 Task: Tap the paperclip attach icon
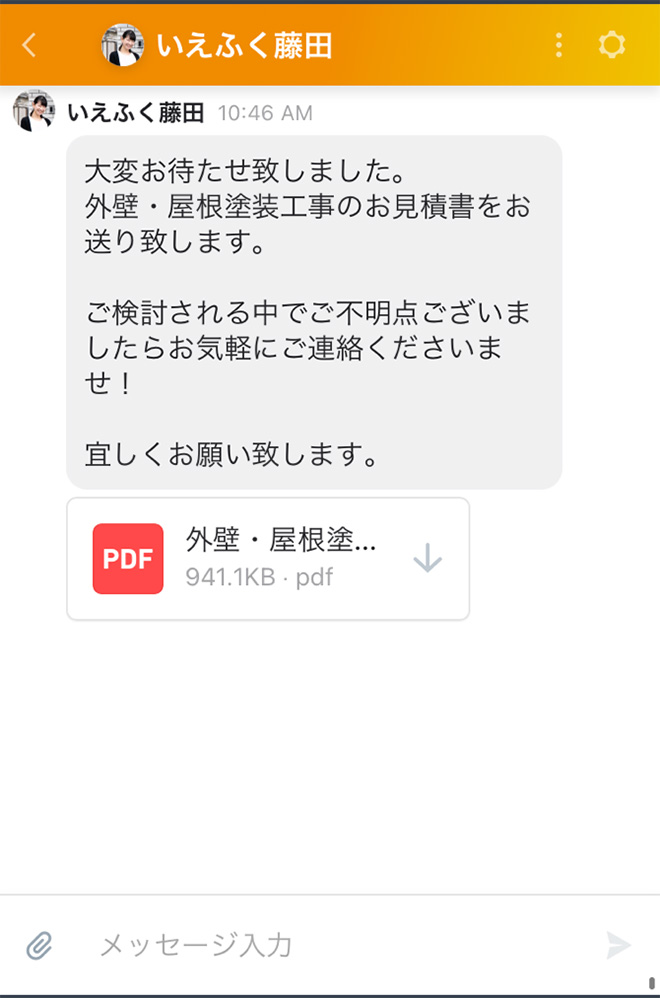(39, 944)
